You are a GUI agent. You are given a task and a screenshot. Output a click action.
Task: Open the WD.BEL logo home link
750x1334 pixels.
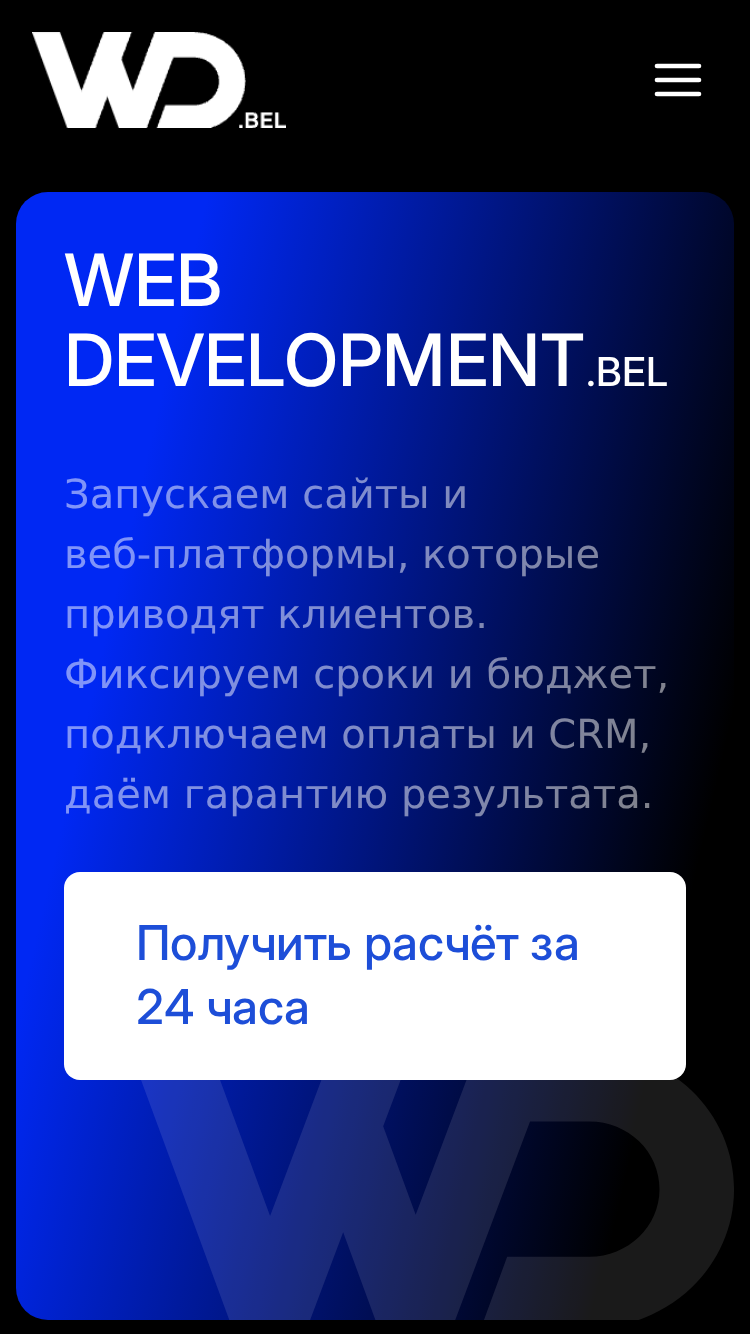pos(159,80)
